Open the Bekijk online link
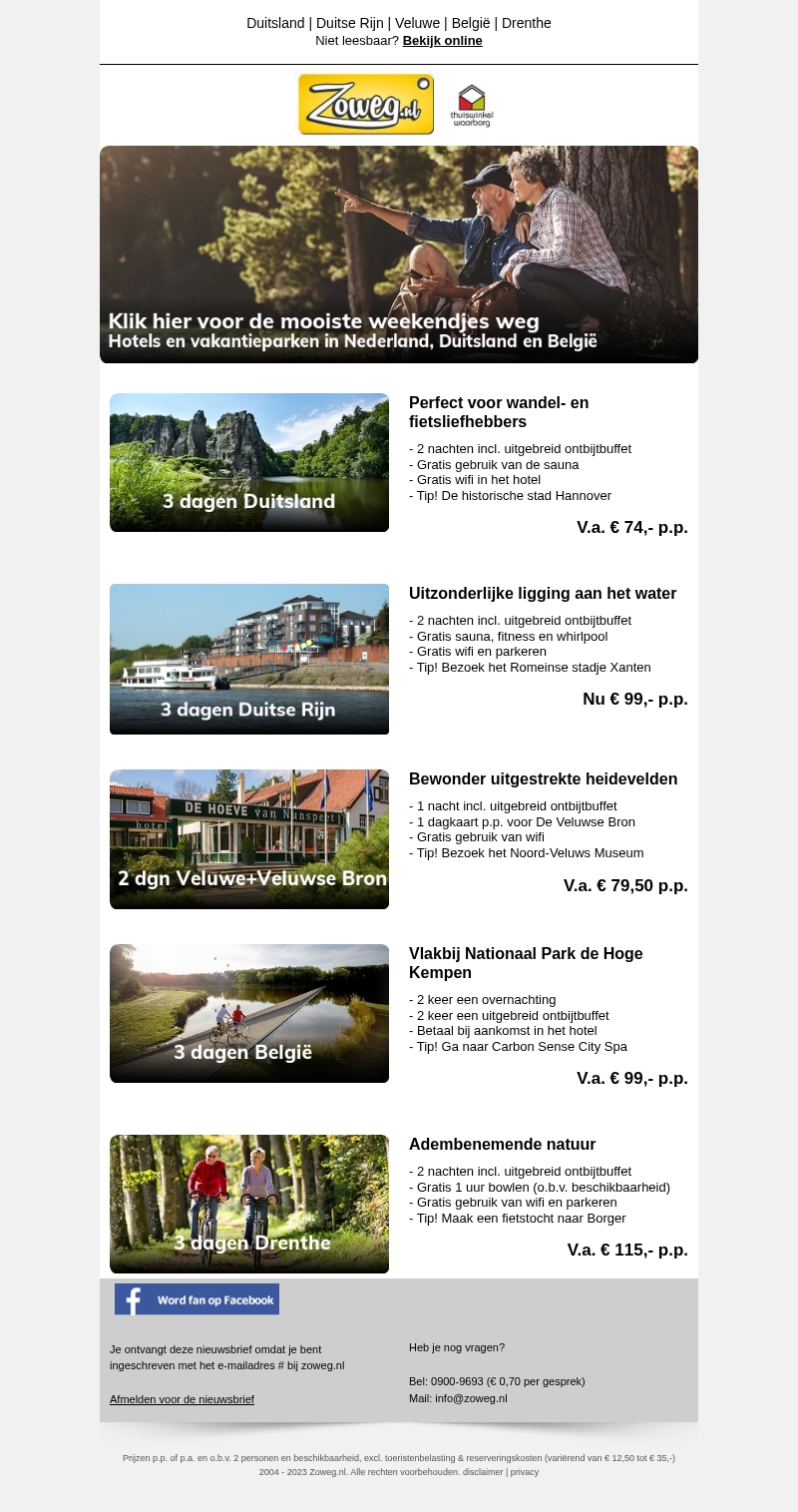798x1512 pixels. [x=442, y=41]
